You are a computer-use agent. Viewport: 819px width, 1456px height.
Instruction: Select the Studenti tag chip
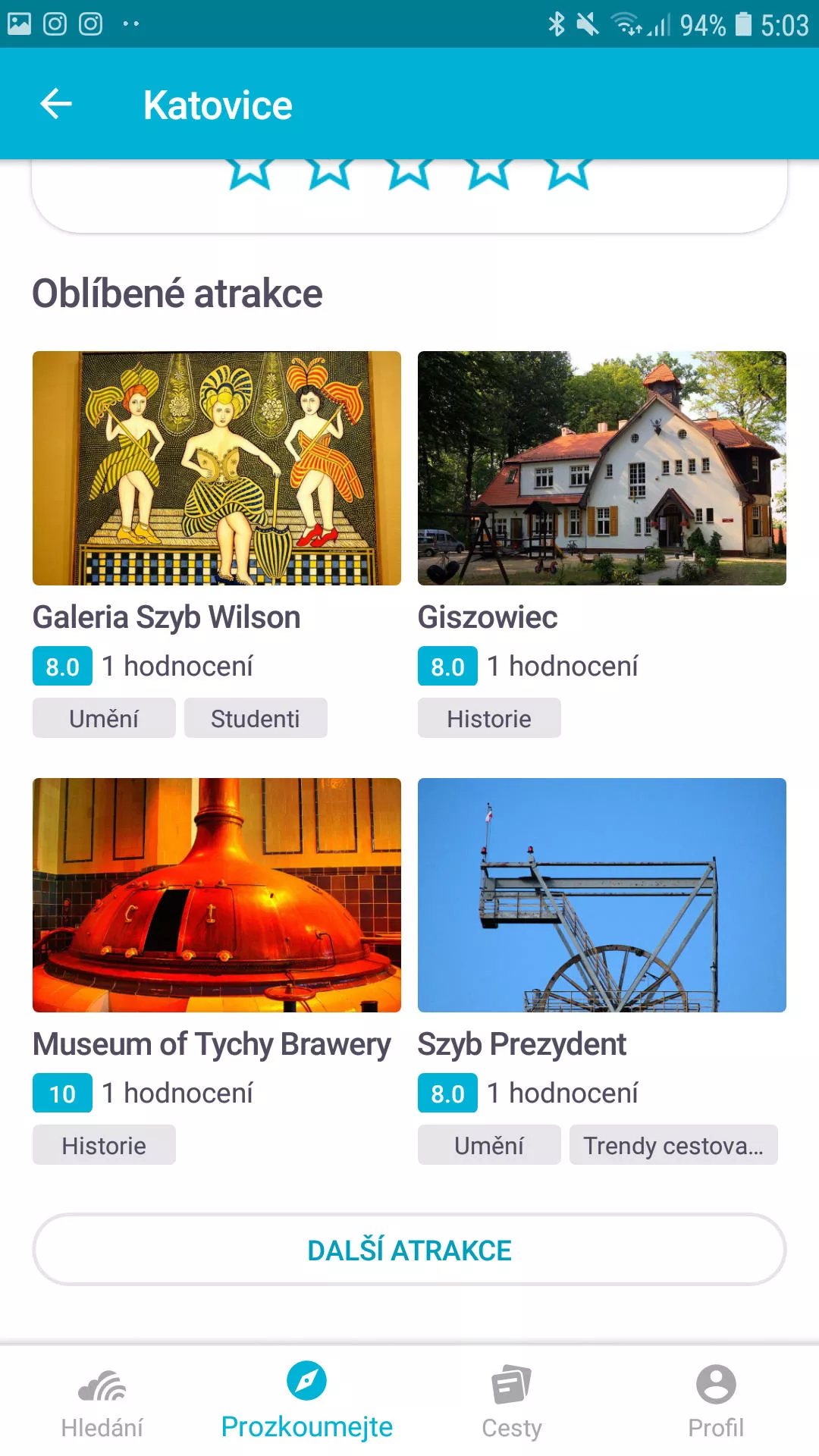click(x=256, y=718)
